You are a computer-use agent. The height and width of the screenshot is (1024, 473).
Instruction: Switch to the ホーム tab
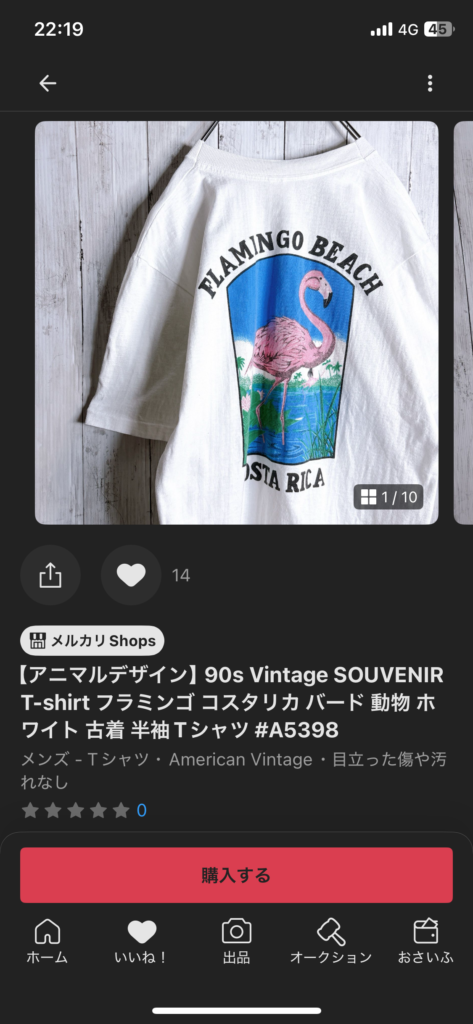pyautogui.click(x=47, y=941)
